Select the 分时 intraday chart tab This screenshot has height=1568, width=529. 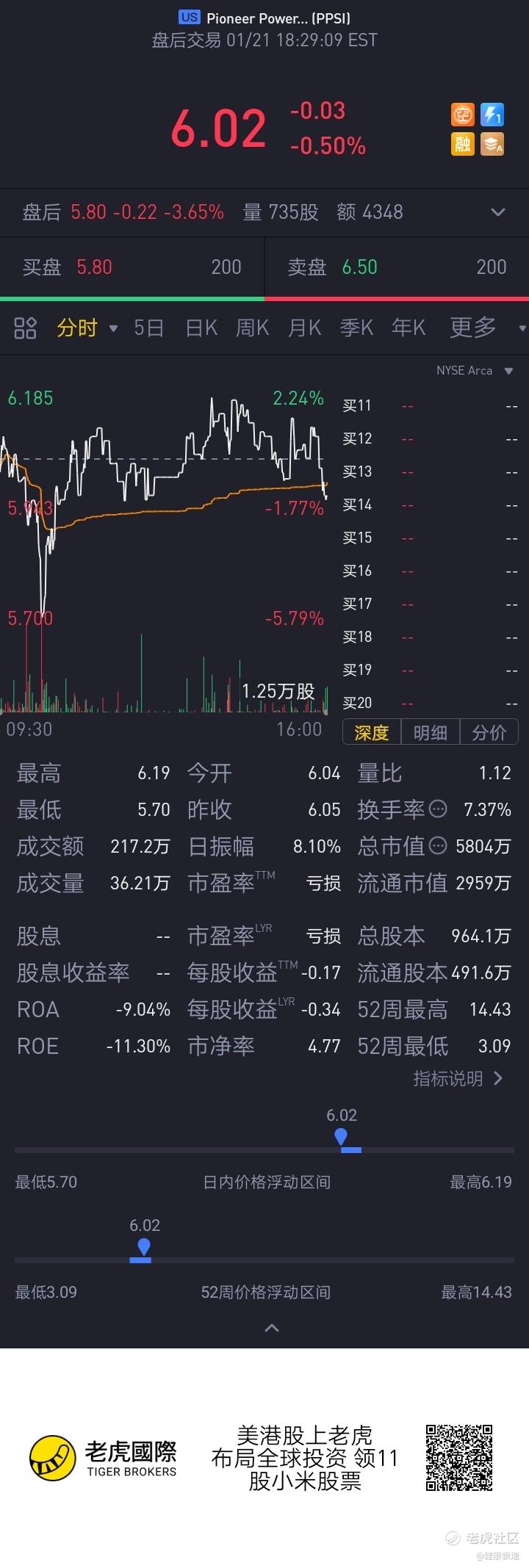tap(78, 328)
